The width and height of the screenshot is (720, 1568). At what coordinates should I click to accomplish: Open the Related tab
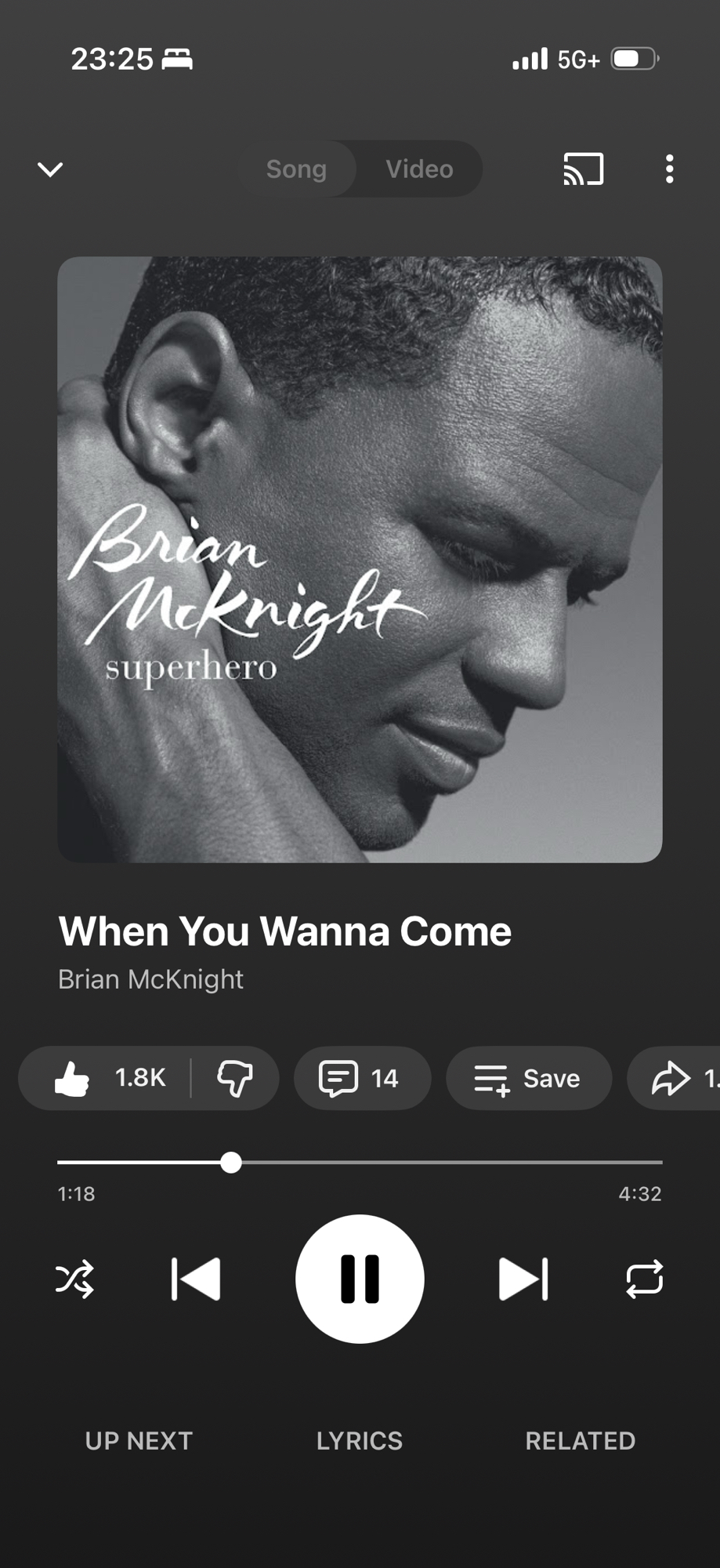580,1440
